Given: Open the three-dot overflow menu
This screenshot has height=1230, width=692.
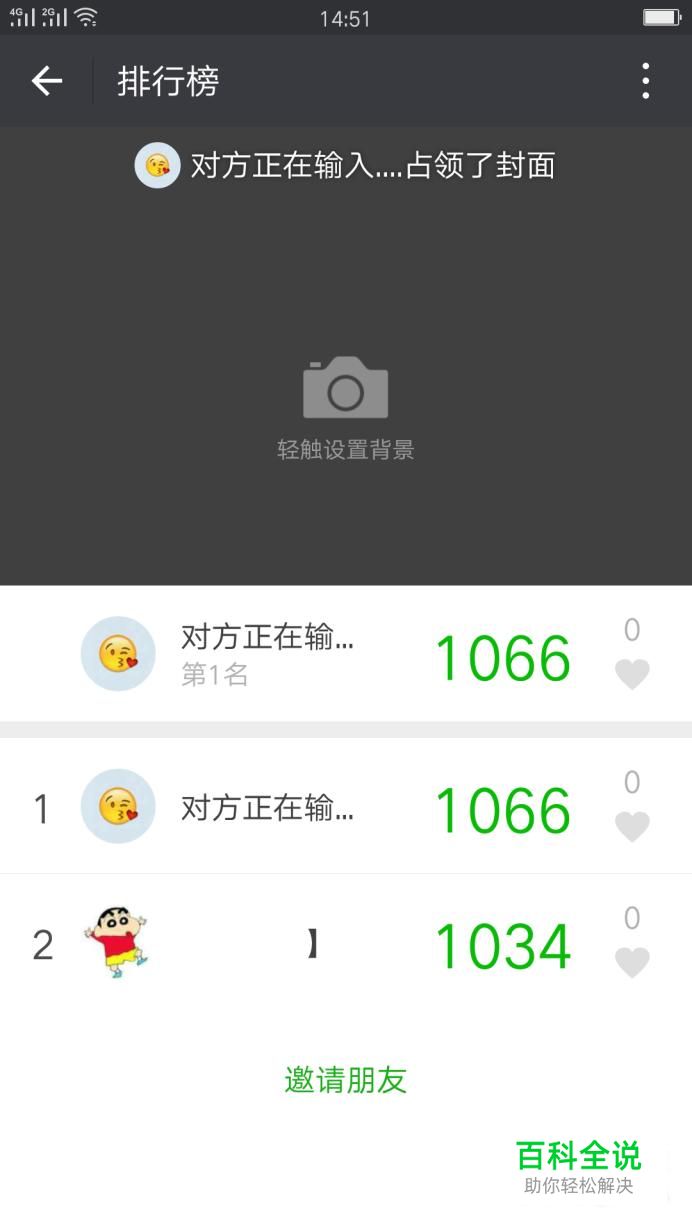Looking at the screenshot, I should 646,81.
